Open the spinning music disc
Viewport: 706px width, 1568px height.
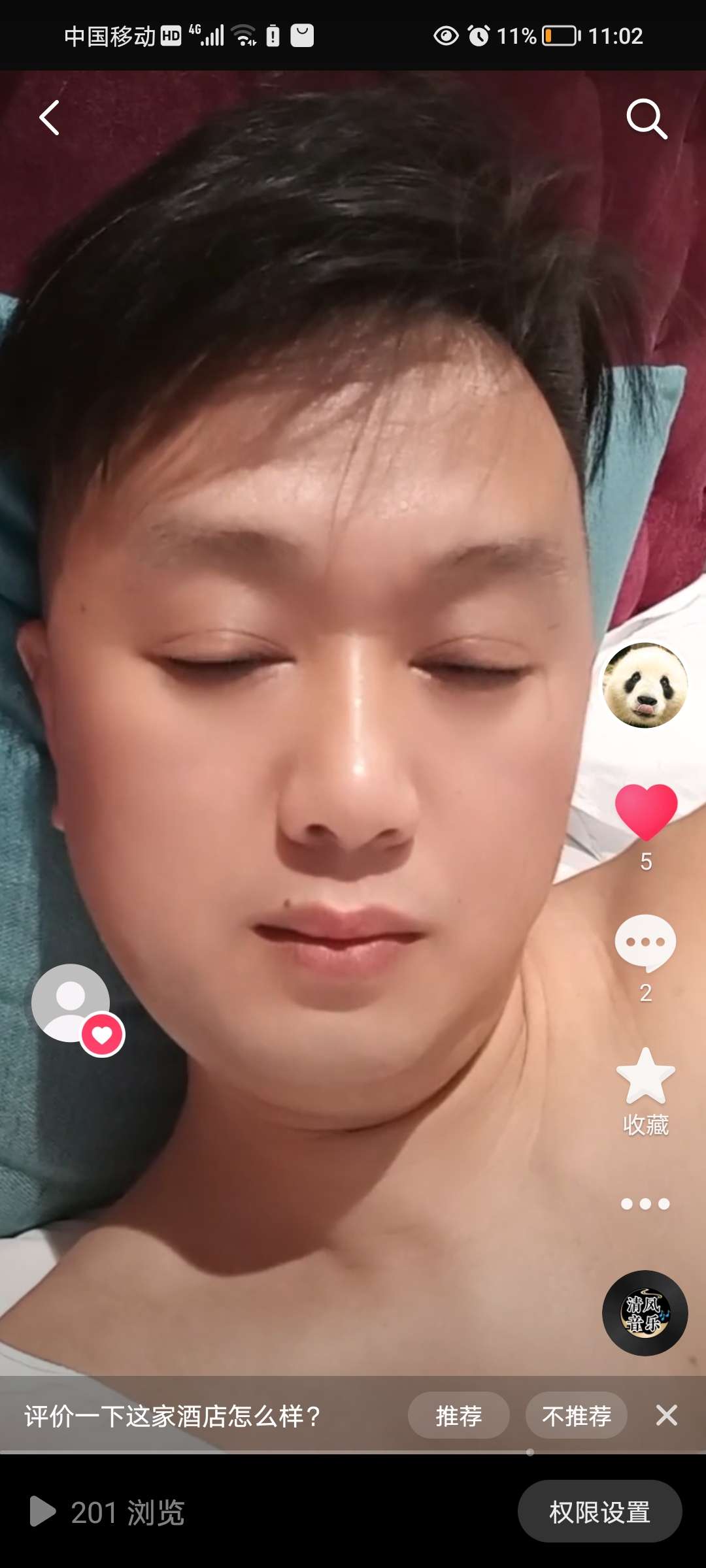point(645,1313)
